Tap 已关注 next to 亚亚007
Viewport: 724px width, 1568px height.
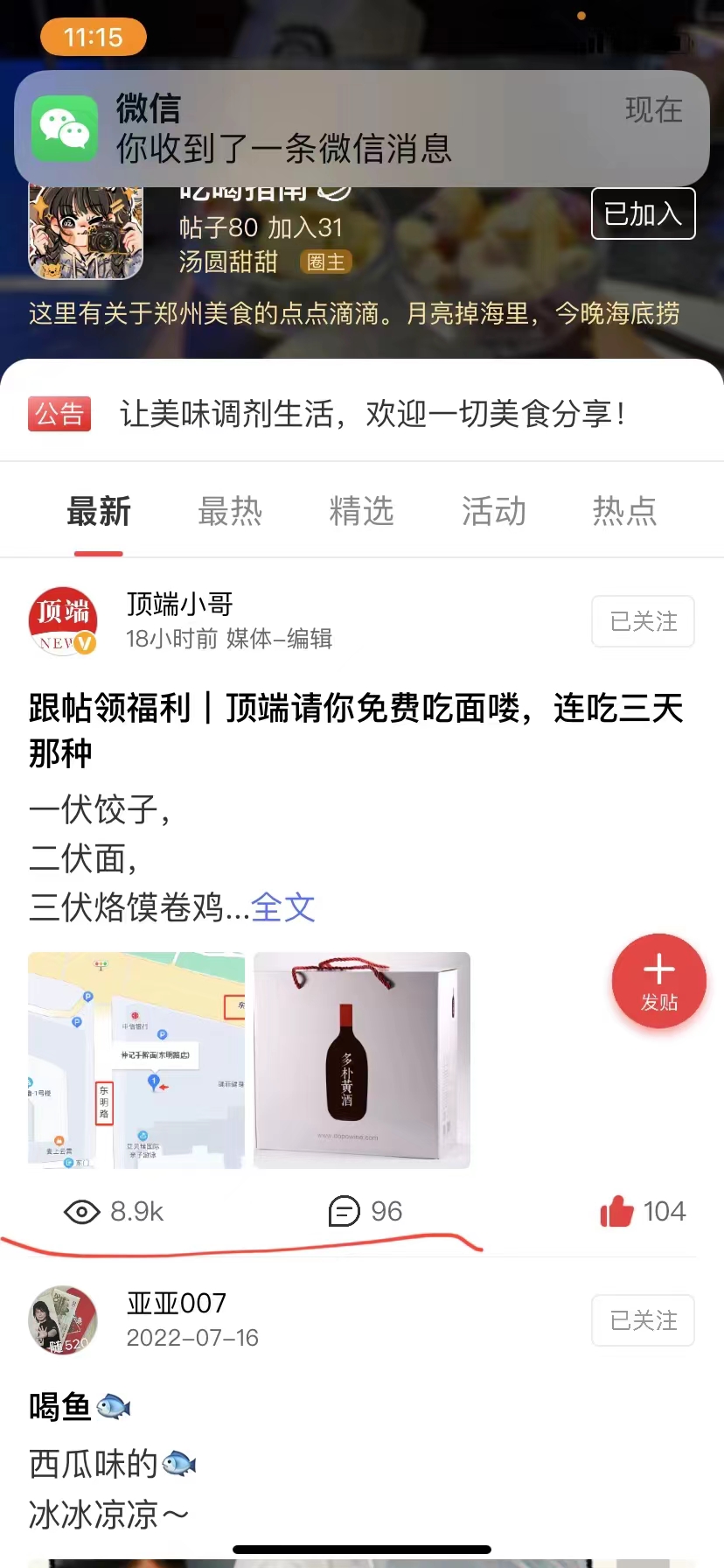click(643, 1320)
